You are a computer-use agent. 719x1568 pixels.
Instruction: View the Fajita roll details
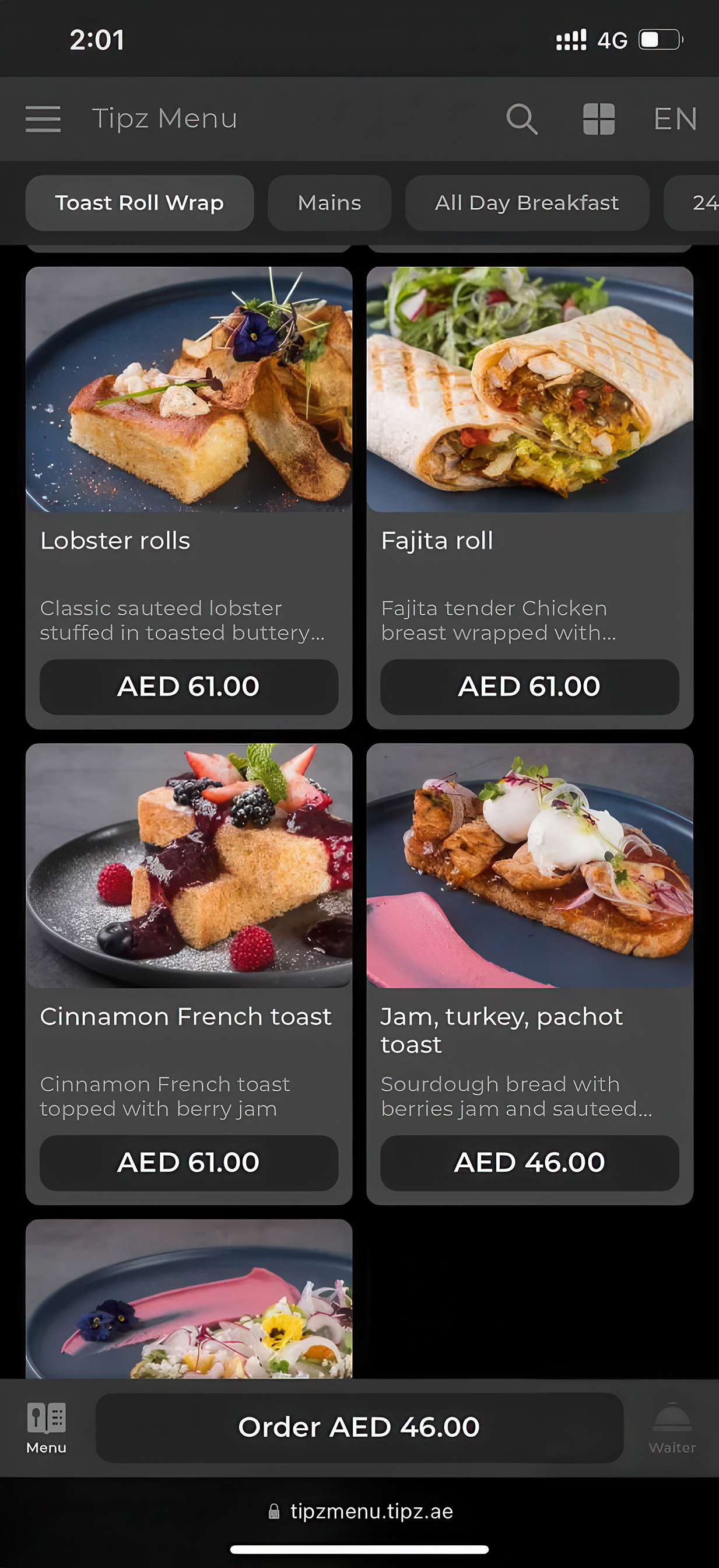pyautogui.click(x=529, y=390)
